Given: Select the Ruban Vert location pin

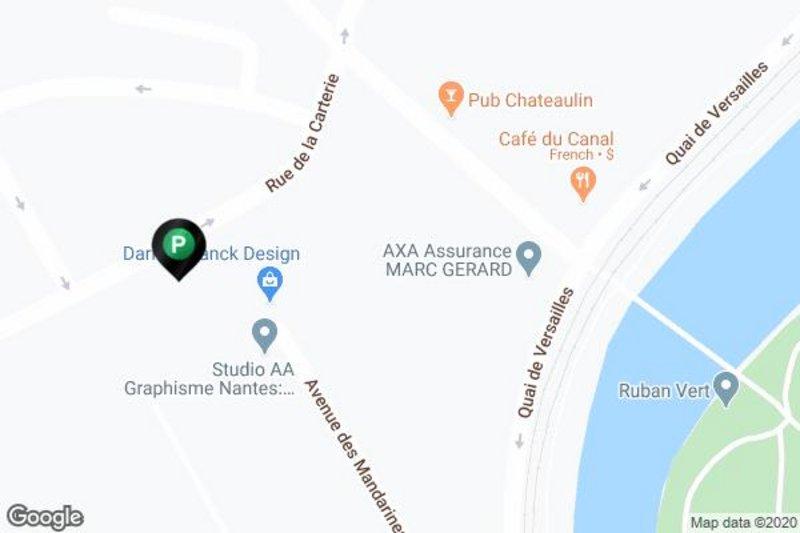Looking at the screenshot, I should (x=726, y=388).
